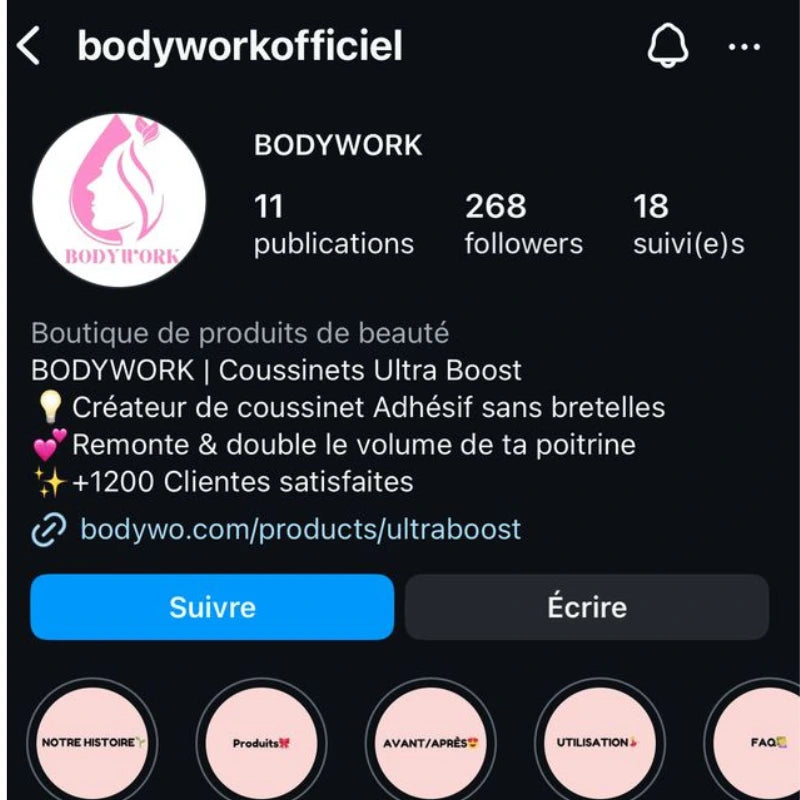View the AVANT/APRÈS highlight

coord(430,743)
